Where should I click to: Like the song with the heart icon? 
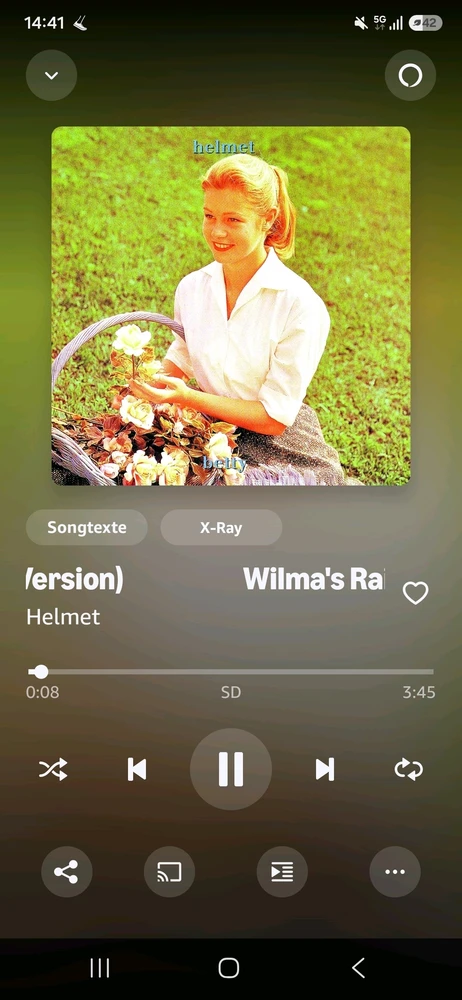pos(415,593)
